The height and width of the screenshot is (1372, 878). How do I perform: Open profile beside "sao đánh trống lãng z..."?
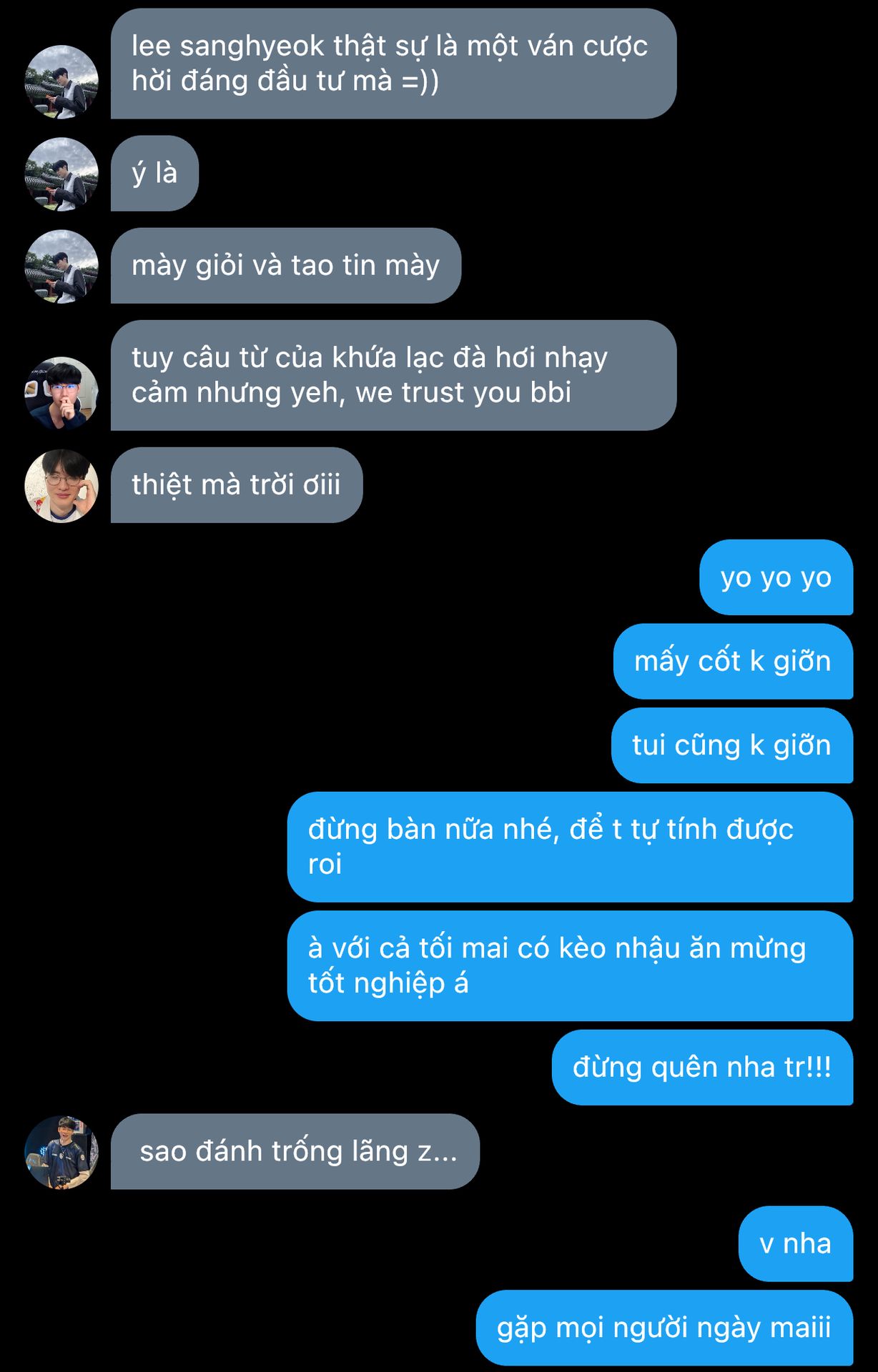tap(61, 1152)
